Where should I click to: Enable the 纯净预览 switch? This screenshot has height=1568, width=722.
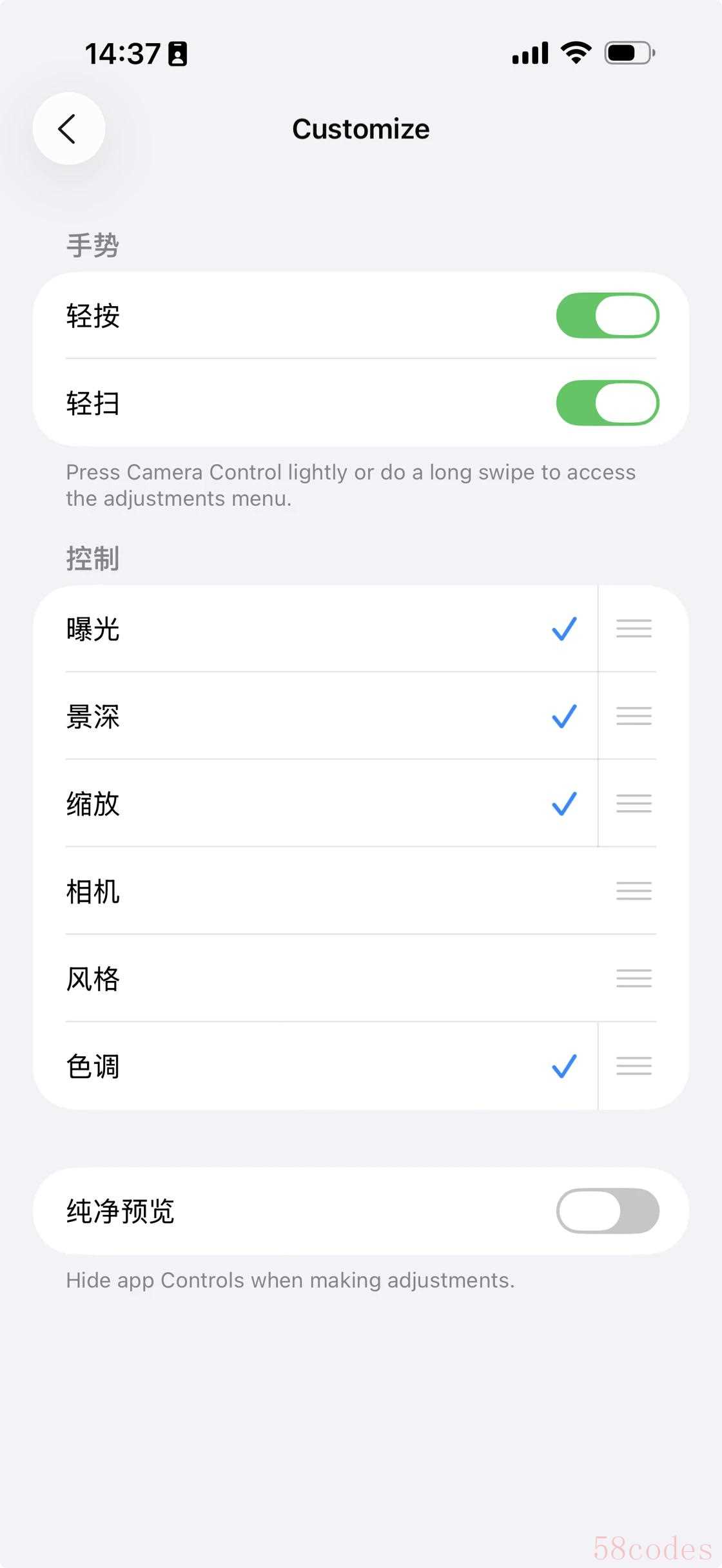607,1210
